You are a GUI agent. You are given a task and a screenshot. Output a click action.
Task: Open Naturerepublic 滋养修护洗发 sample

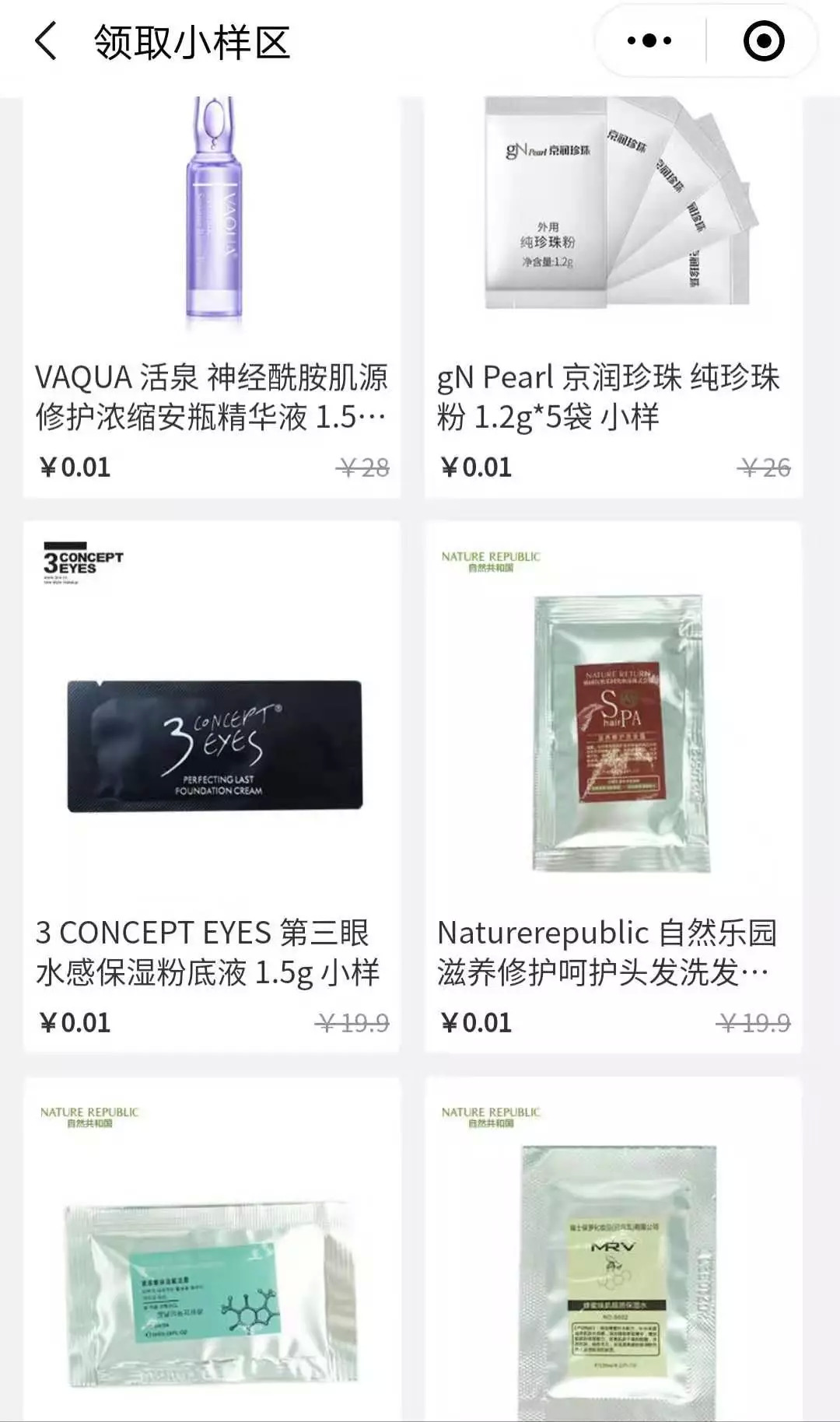click(x=613, y=786)
